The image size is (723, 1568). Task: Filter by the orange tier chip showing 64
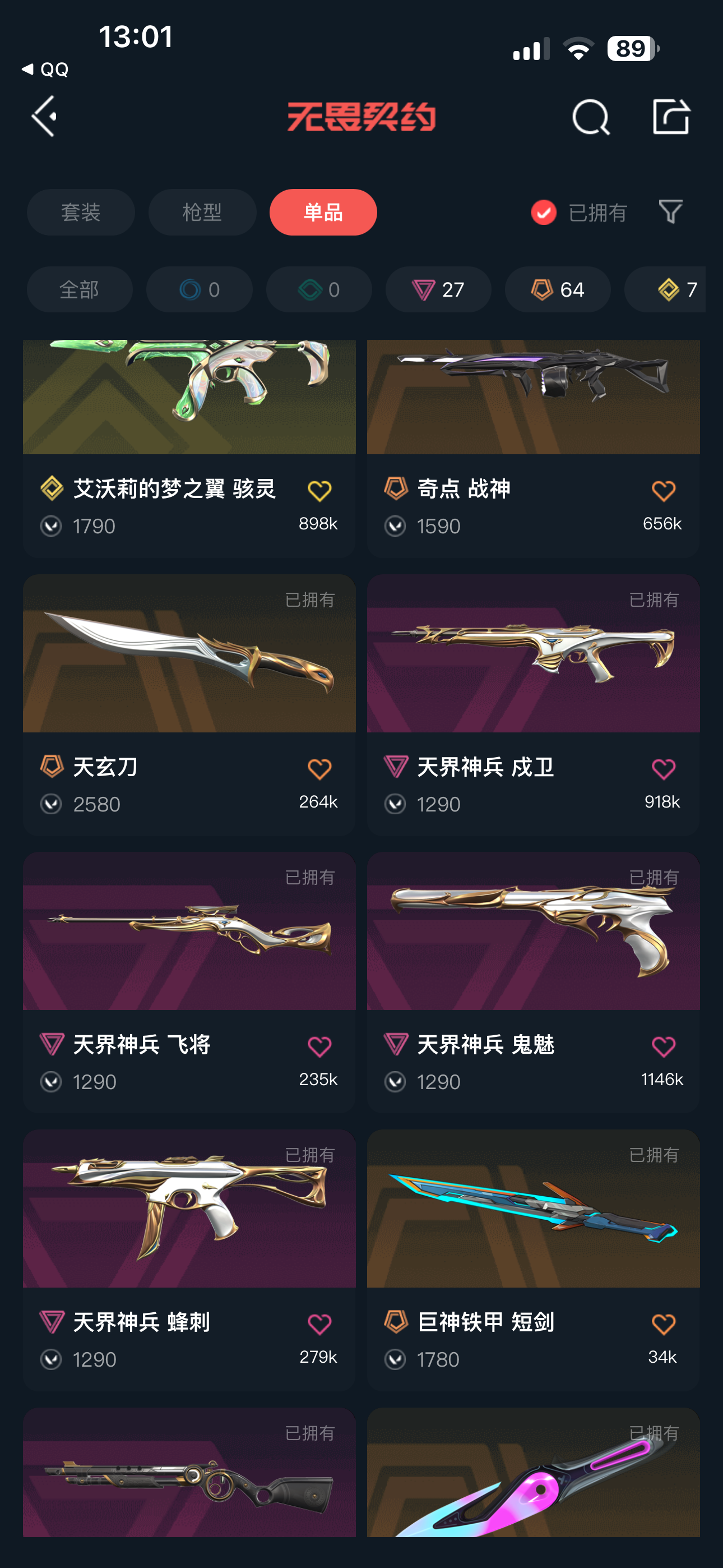(x=558, y=290)
